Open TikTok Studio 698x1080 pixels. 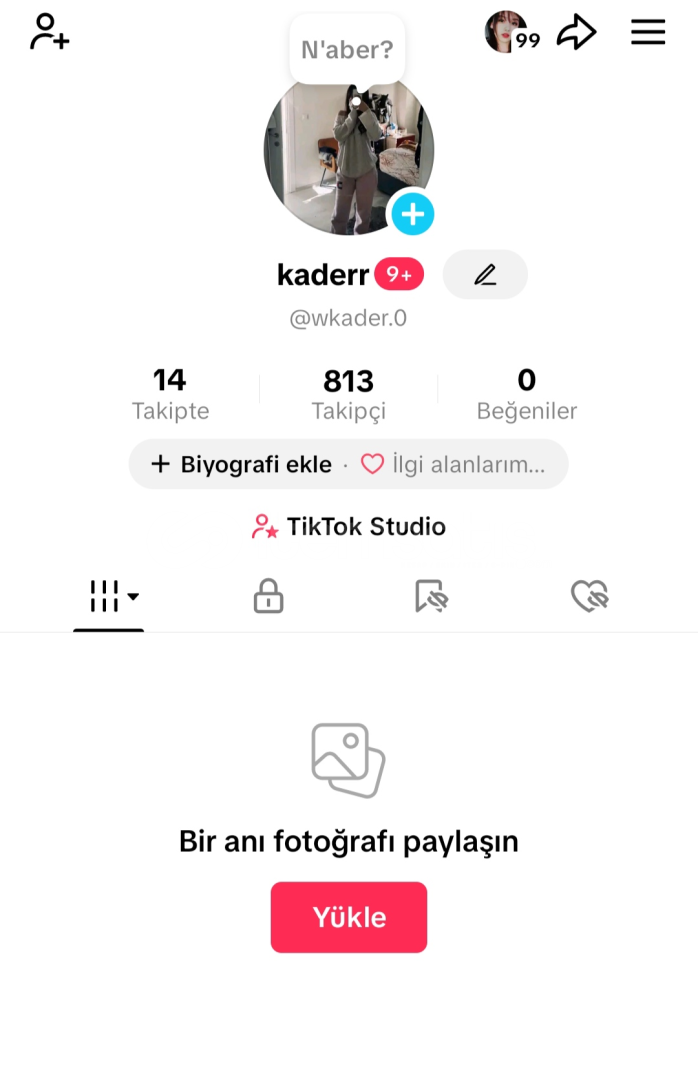349,527
